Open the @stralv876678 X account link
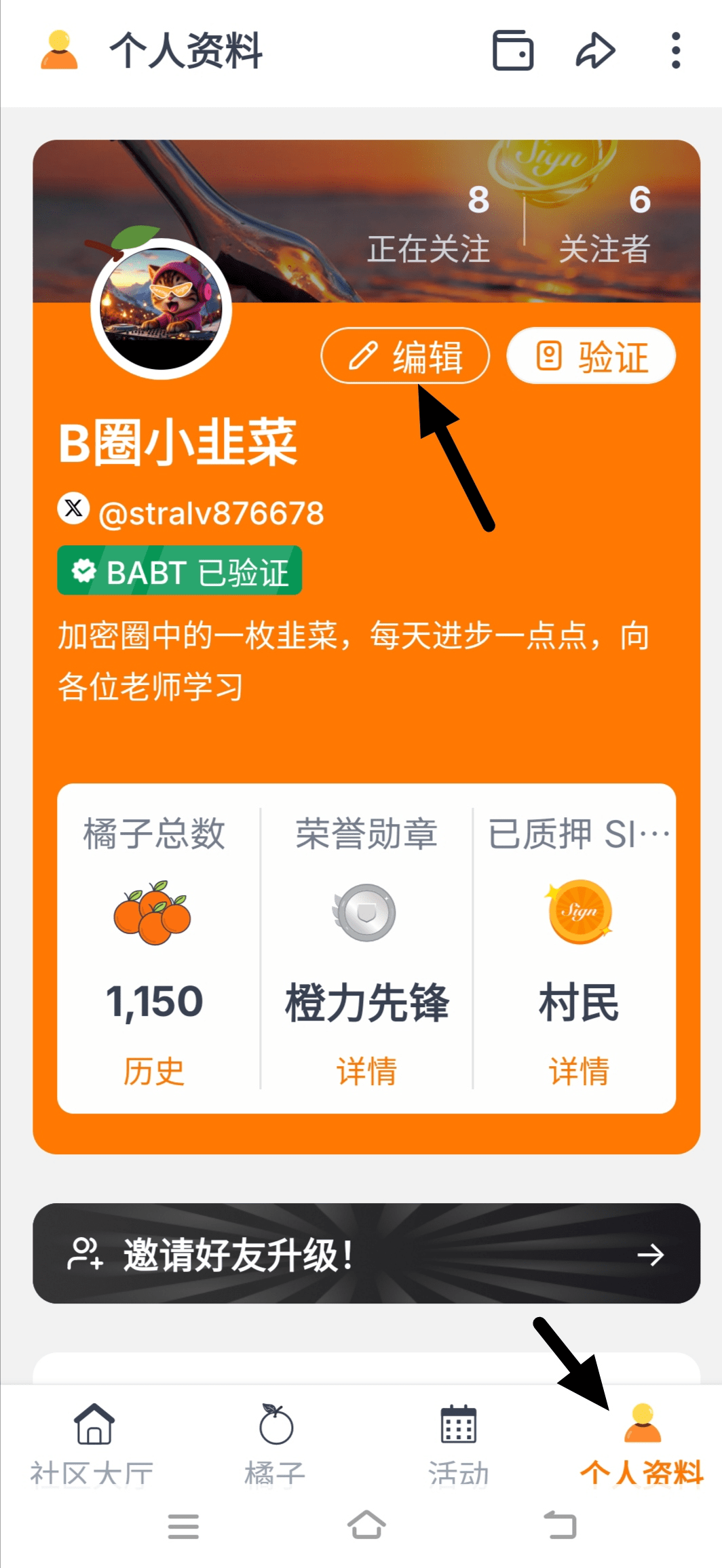The image size is (722, 1568). coord(210,513)
